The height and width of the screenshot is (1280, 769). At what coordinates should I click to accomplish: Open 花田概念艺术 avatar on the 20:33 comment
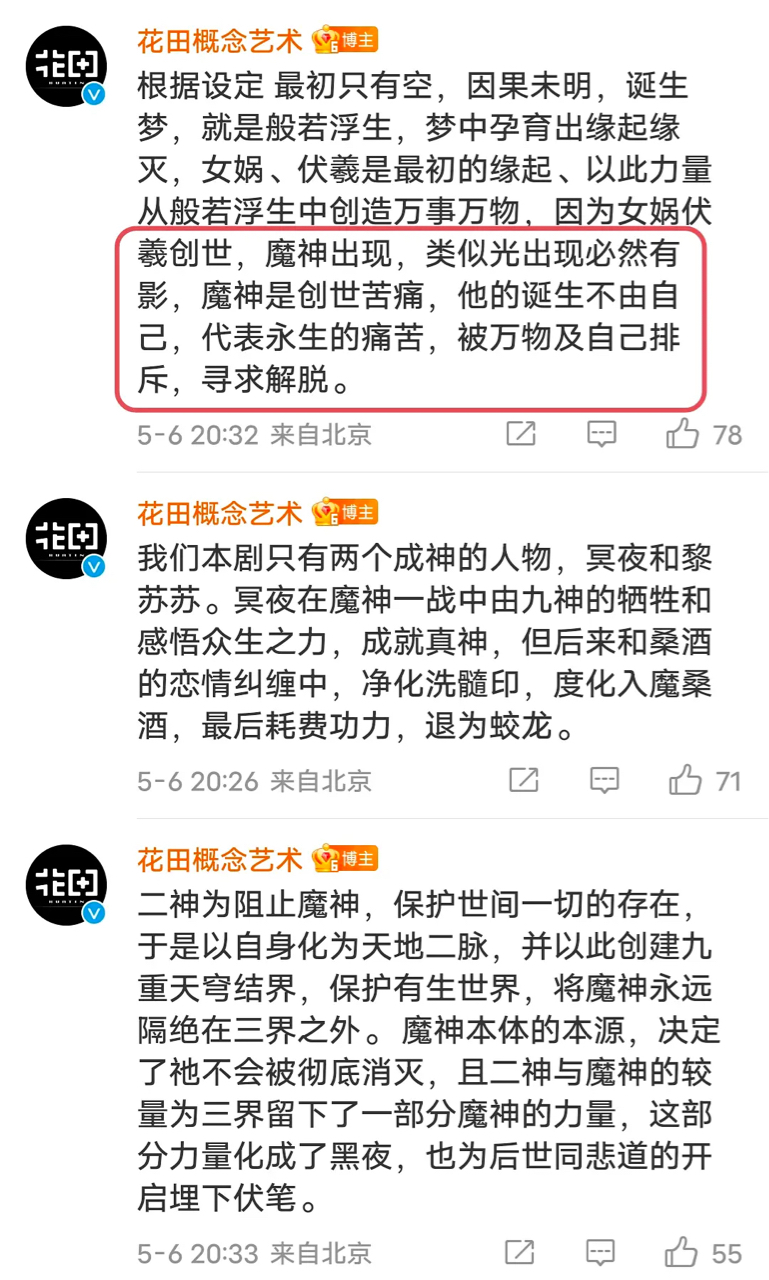(x=66, y=885)
